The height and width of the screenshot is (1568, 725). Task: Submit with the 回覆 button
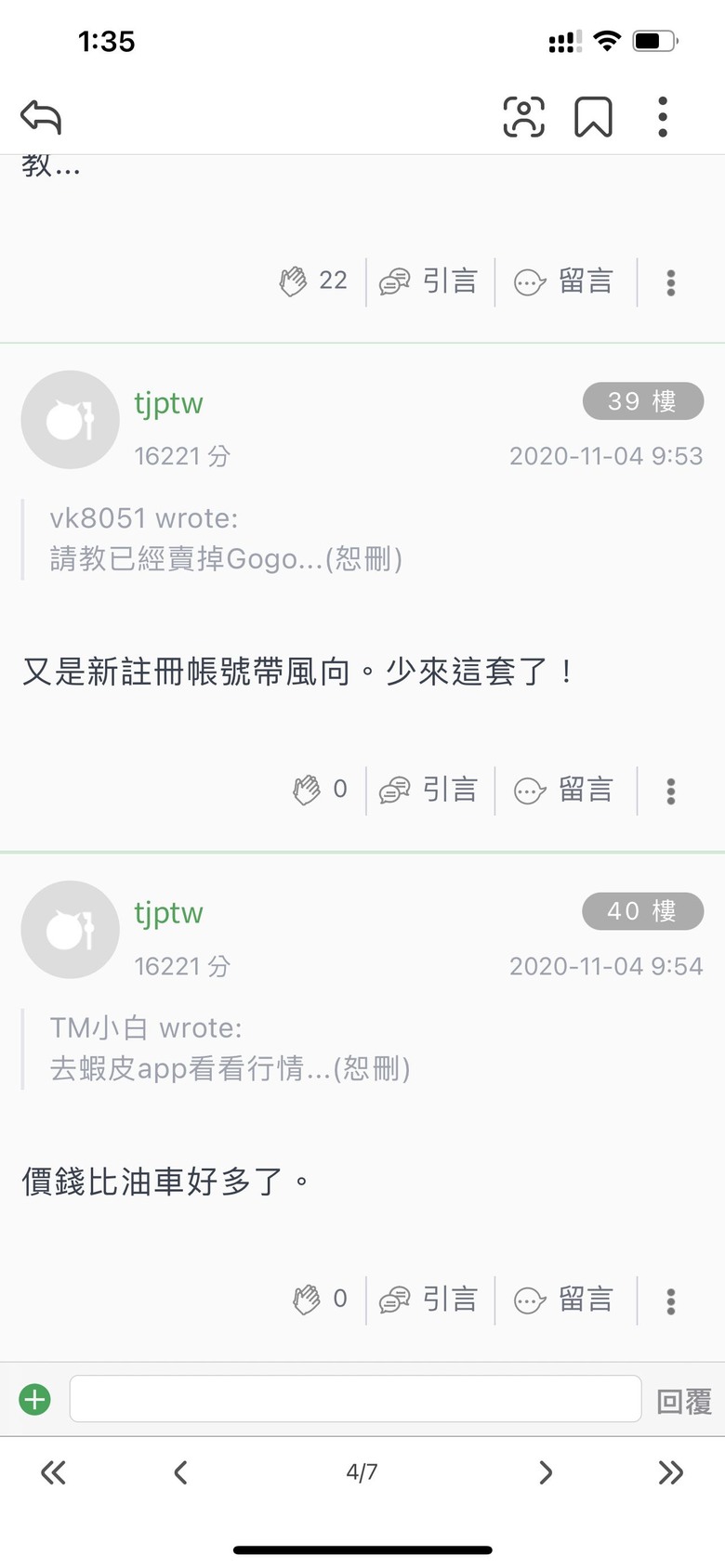[684, 1401]
